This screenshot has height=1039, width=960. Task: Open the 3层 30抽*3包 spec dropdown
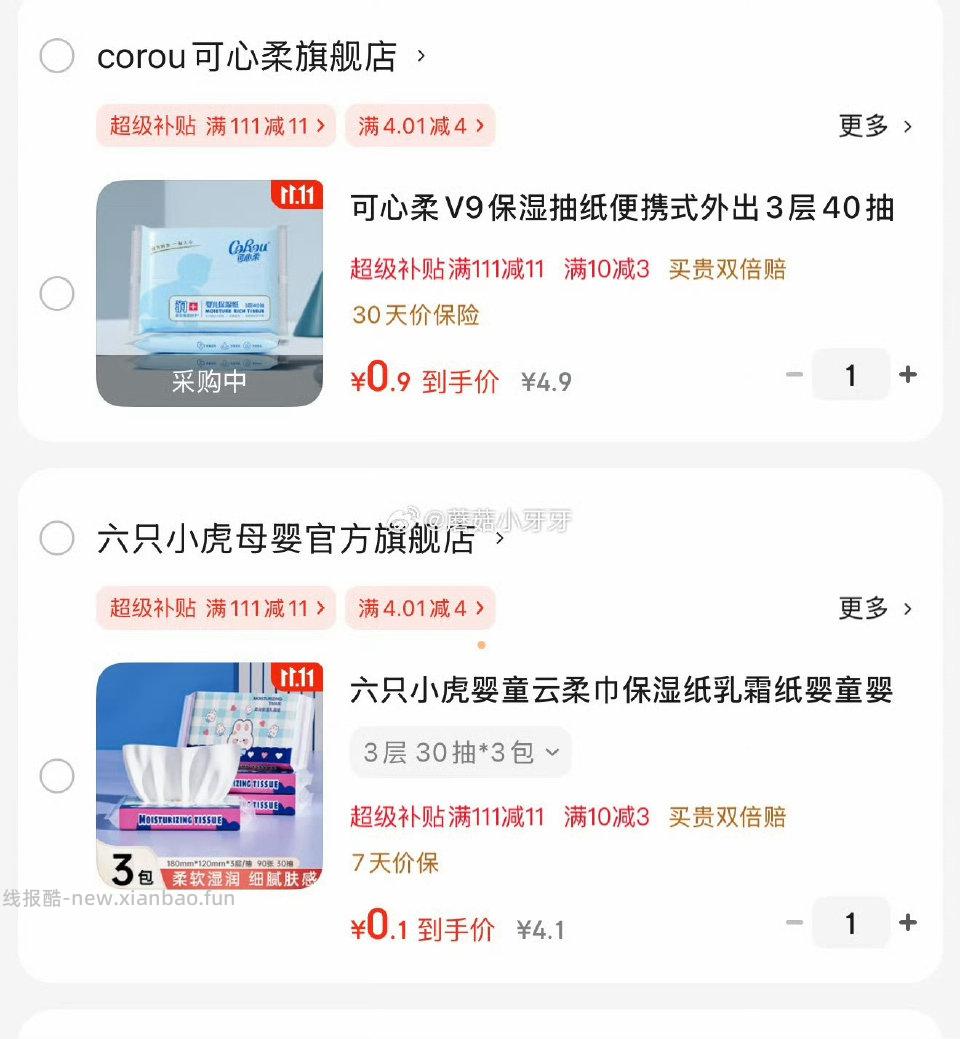pyautogui.click(x=459, y=752)
